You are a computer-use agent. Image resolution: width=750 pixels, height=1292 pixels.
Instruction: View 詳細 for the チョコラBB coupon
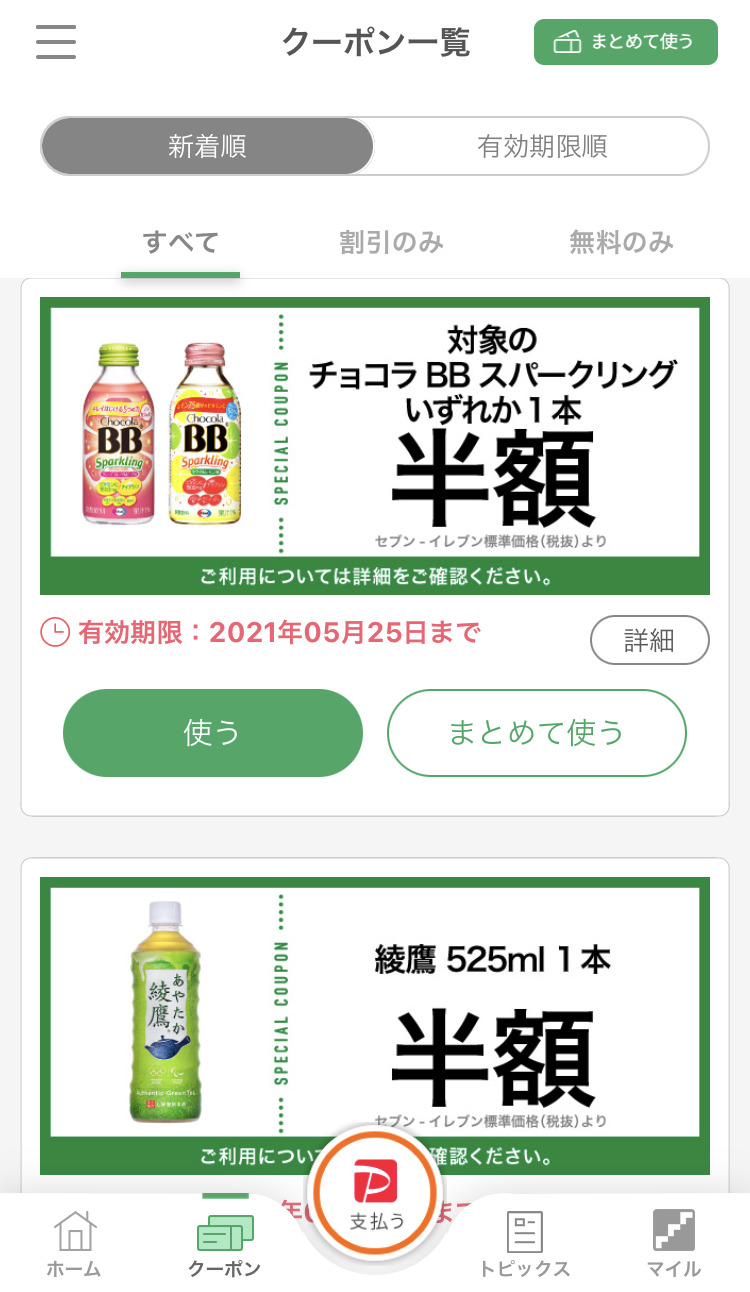(x=649, y=640)
